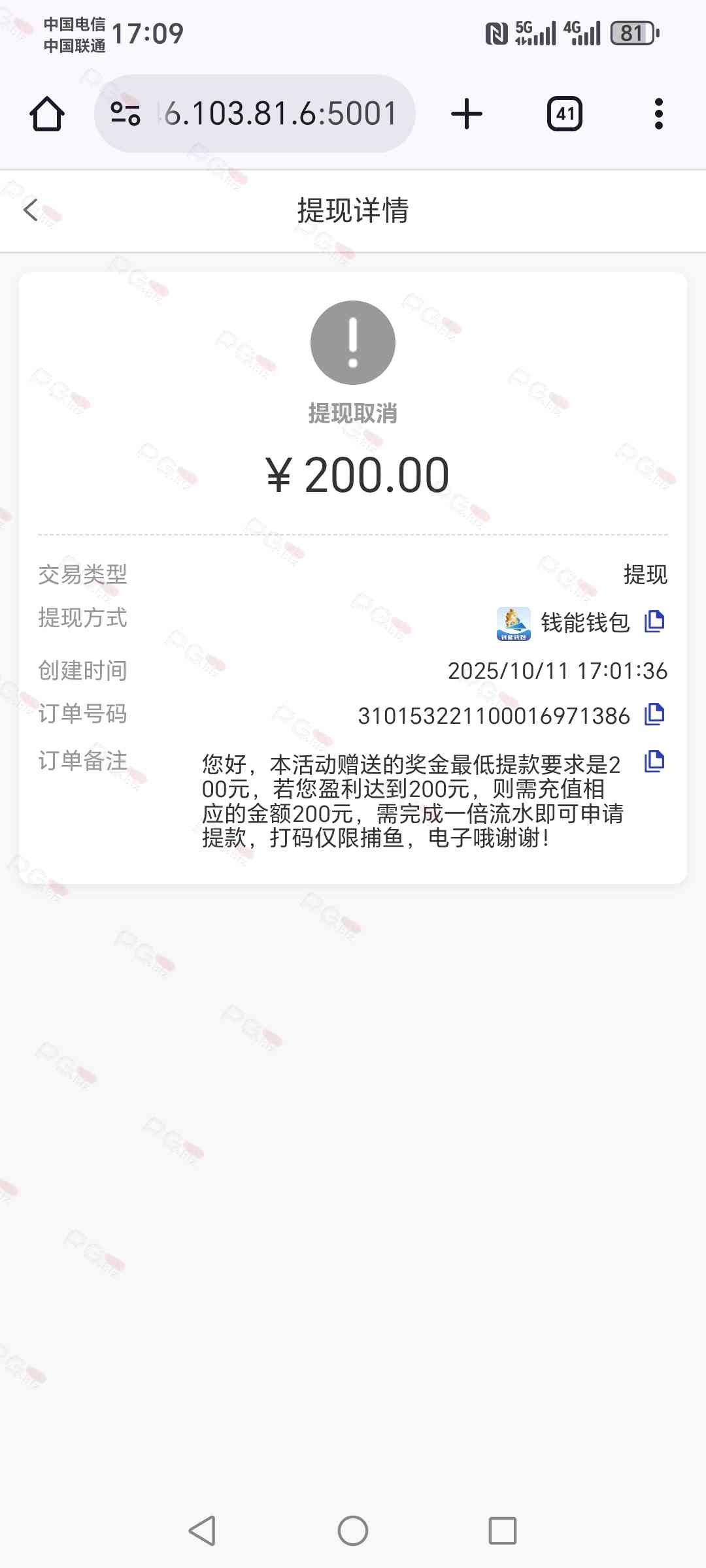Image resolution: width=706 pixels, height=1568 pixels.
Task: Tap the system back navigation button
Action: point(202,1530)
